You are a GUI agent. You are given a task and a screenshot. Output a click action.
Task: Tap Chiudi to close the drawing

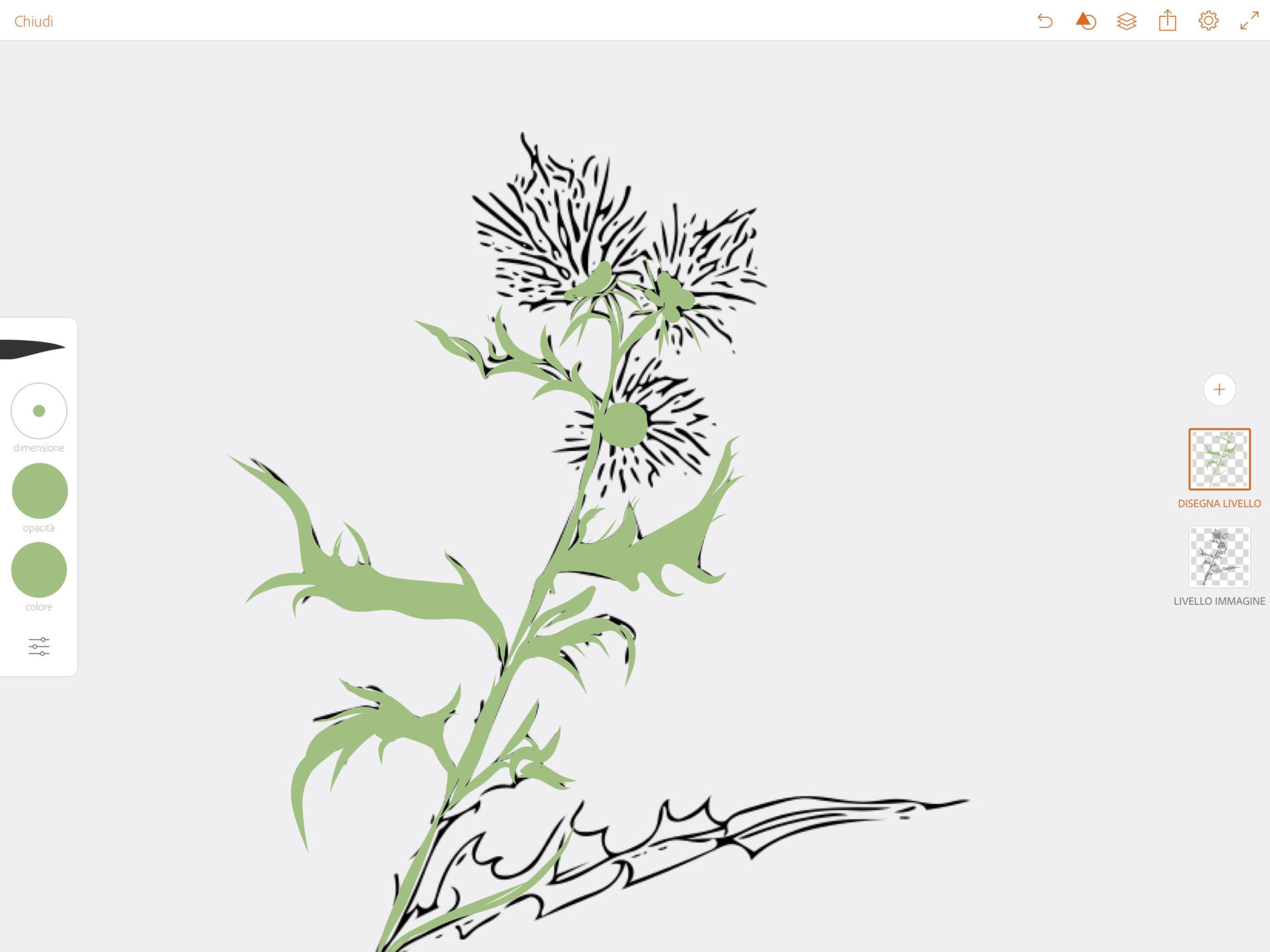34,21
